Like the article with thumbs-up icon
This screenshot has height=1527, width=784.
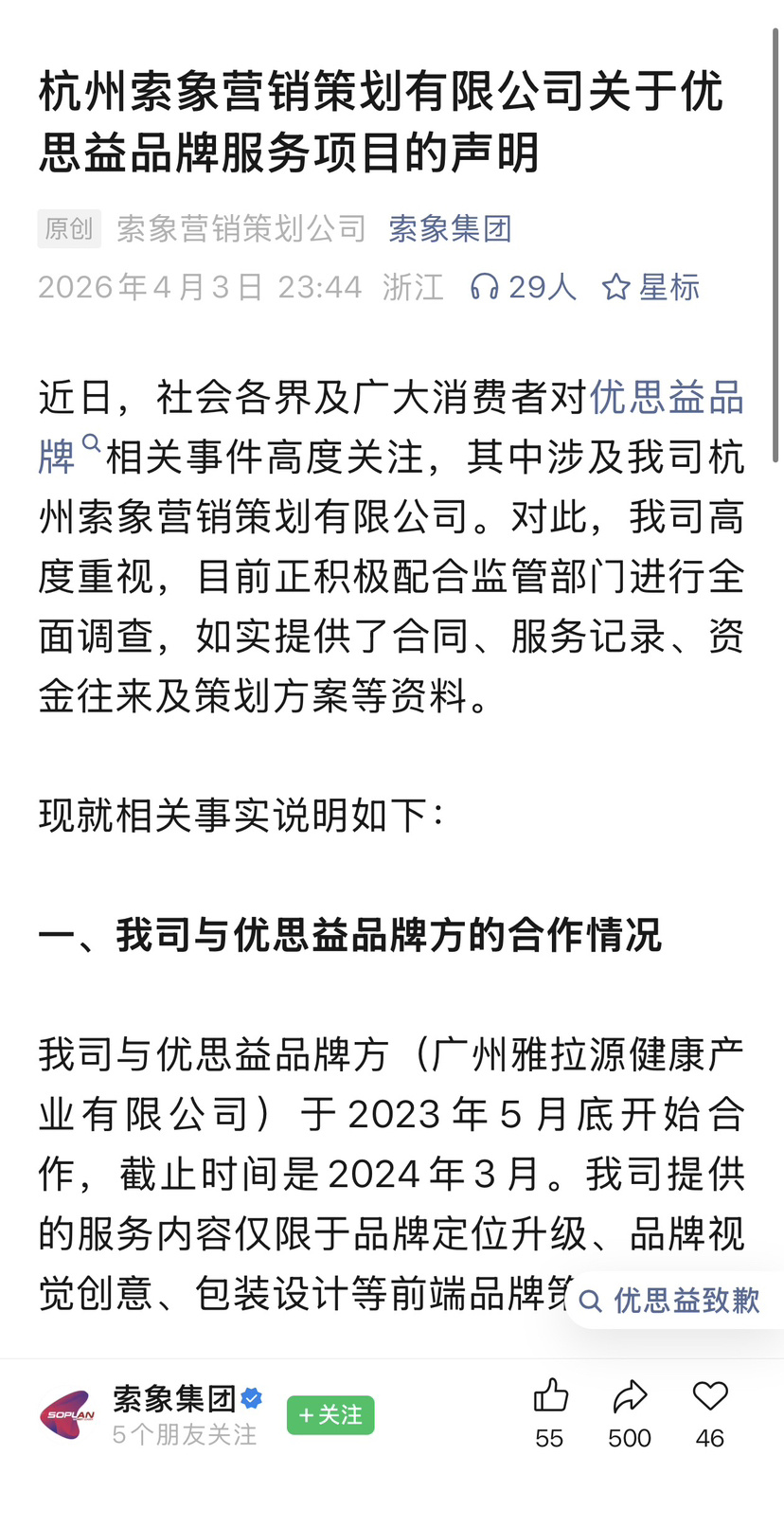pyautogui.click(x=550, y=1397)
